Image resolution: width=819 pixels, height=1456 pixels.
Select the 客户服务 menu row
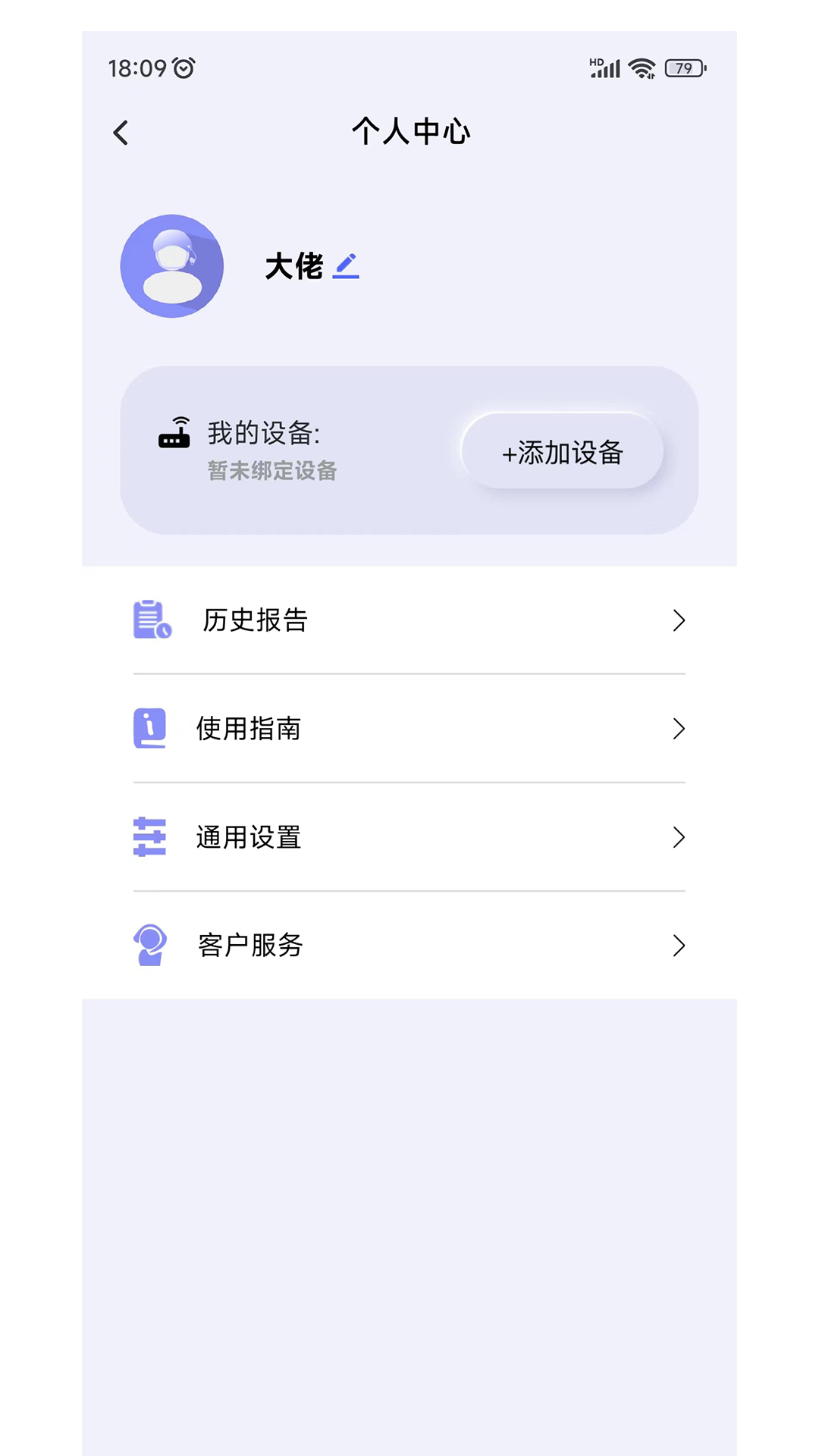409,946
